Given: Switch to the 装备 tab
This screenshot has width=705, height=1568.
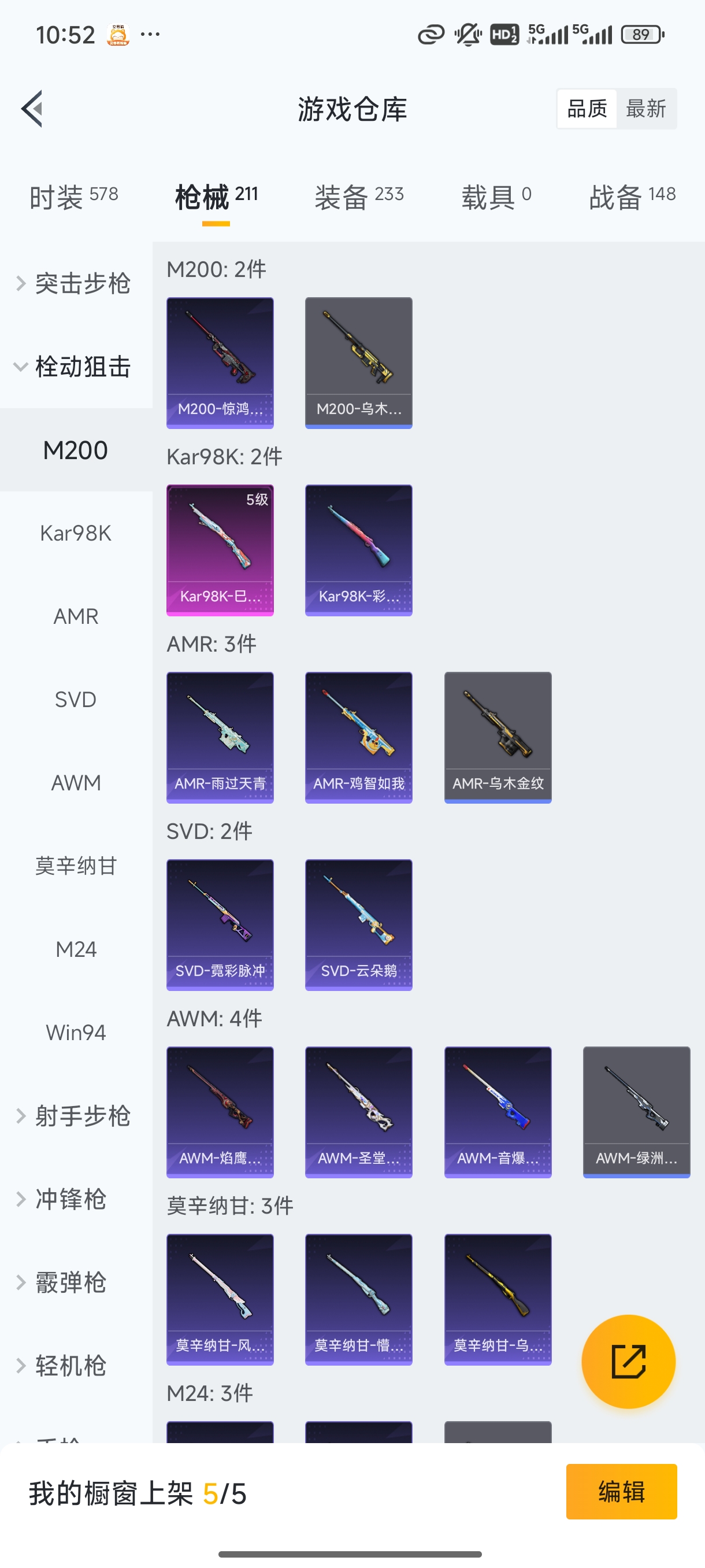Looking at the screenshot, I should [x=358, y=197].
